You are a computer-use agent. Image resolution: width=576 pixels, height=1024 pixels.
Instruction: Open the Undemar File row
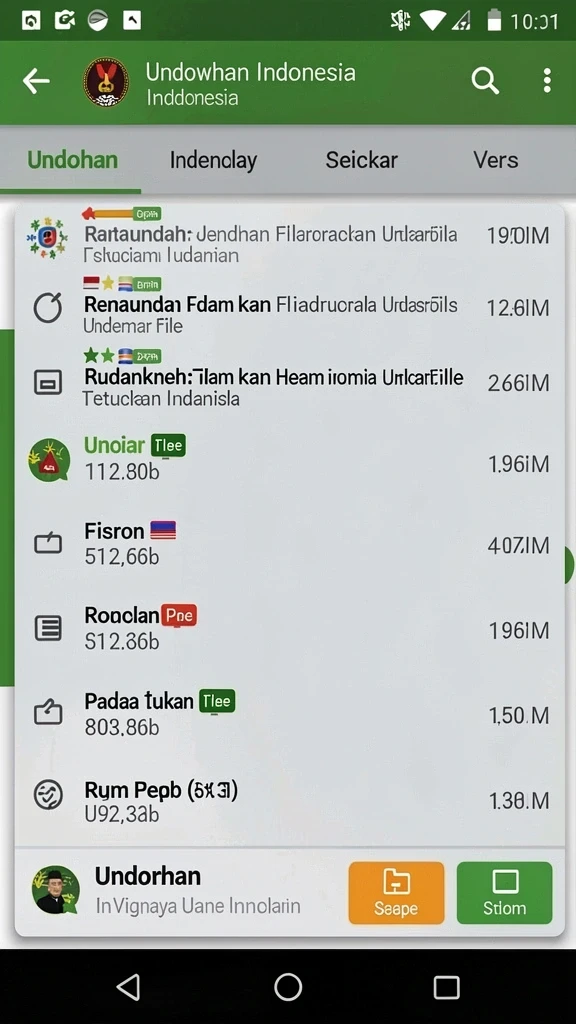click(x=289, y=308)
